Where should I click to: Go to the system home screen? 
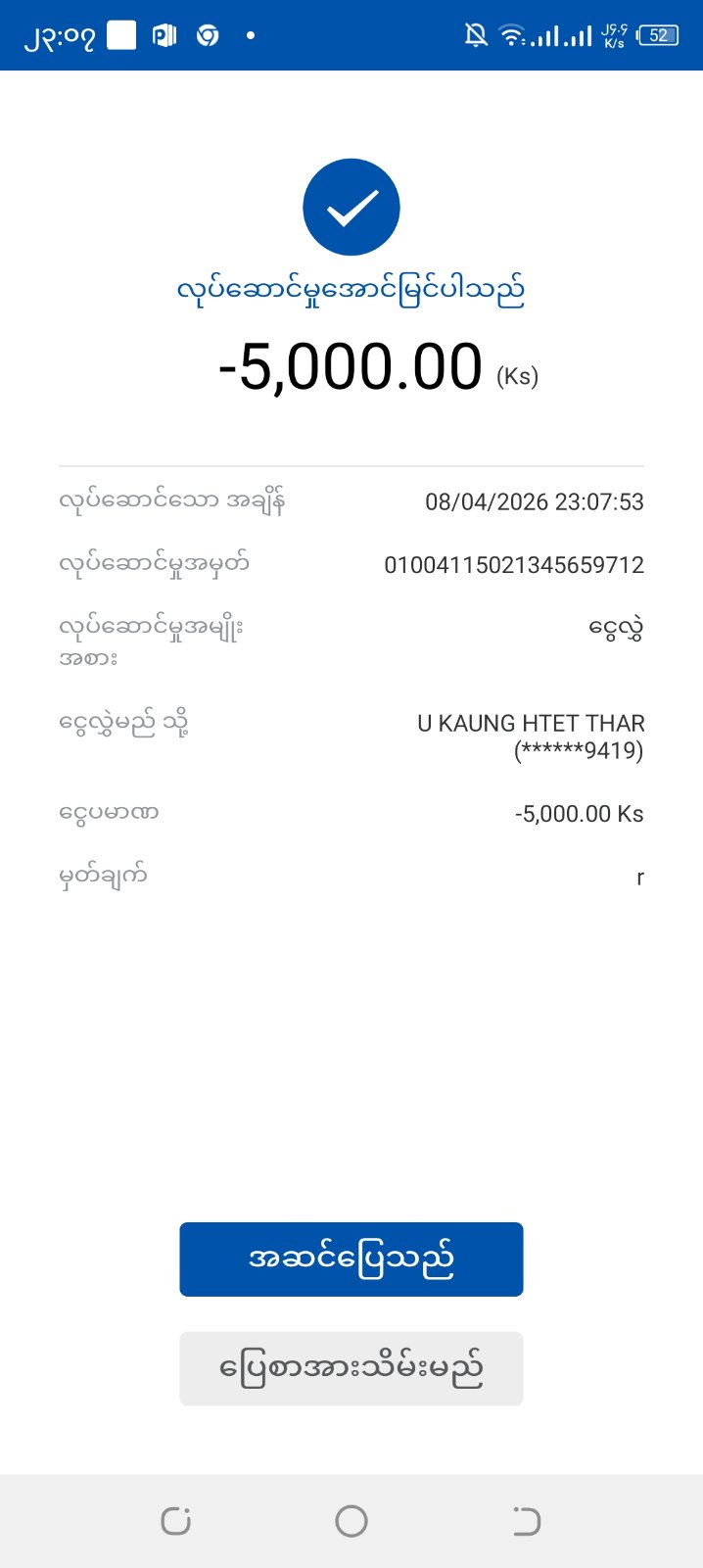351,1521
